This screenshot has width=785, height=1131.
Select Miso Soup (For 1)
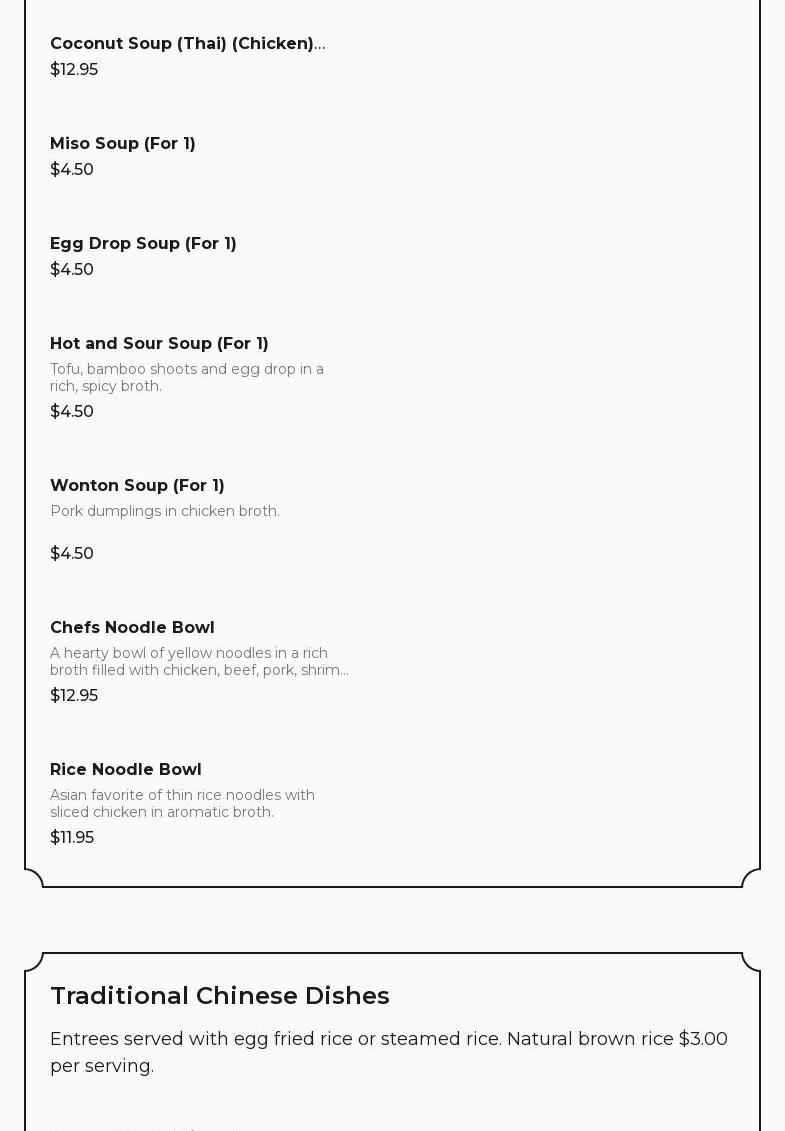(123, 144)
